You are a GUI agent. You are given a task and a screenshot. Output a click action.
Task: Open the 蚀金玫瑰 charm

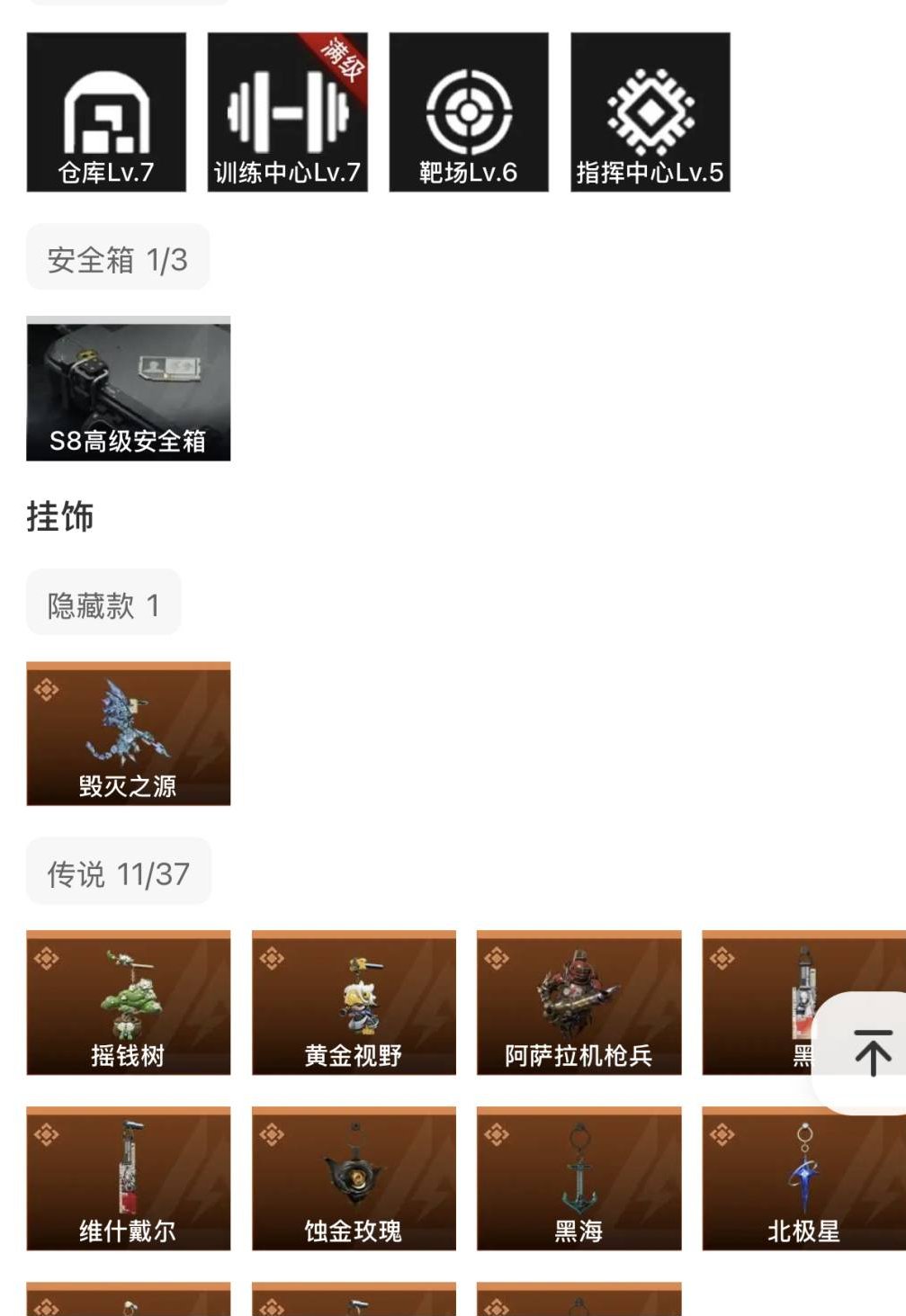354,1181
